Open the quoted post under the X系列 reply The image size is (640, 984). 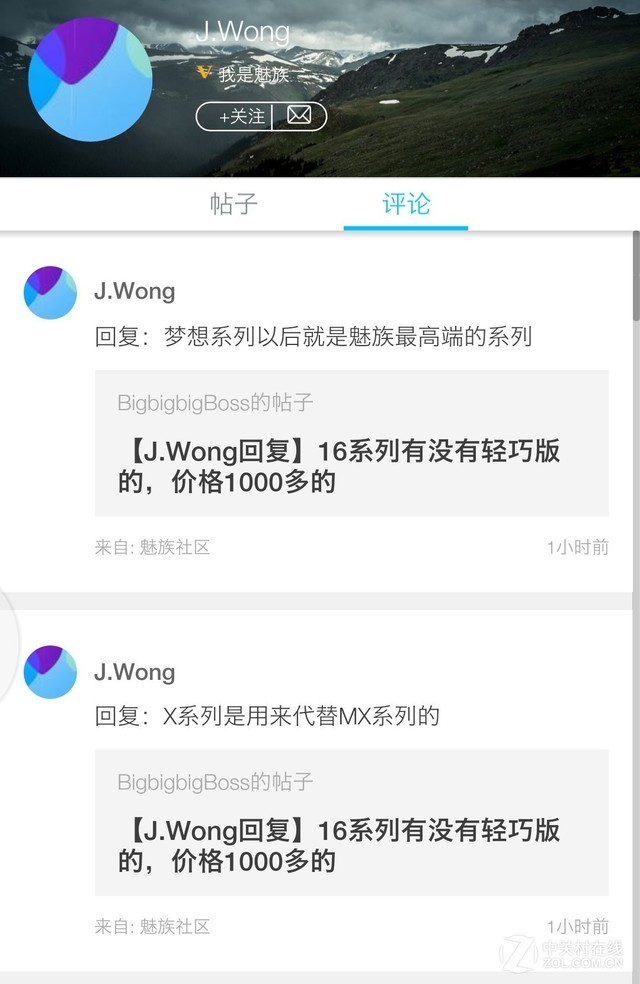pos(351,822)
